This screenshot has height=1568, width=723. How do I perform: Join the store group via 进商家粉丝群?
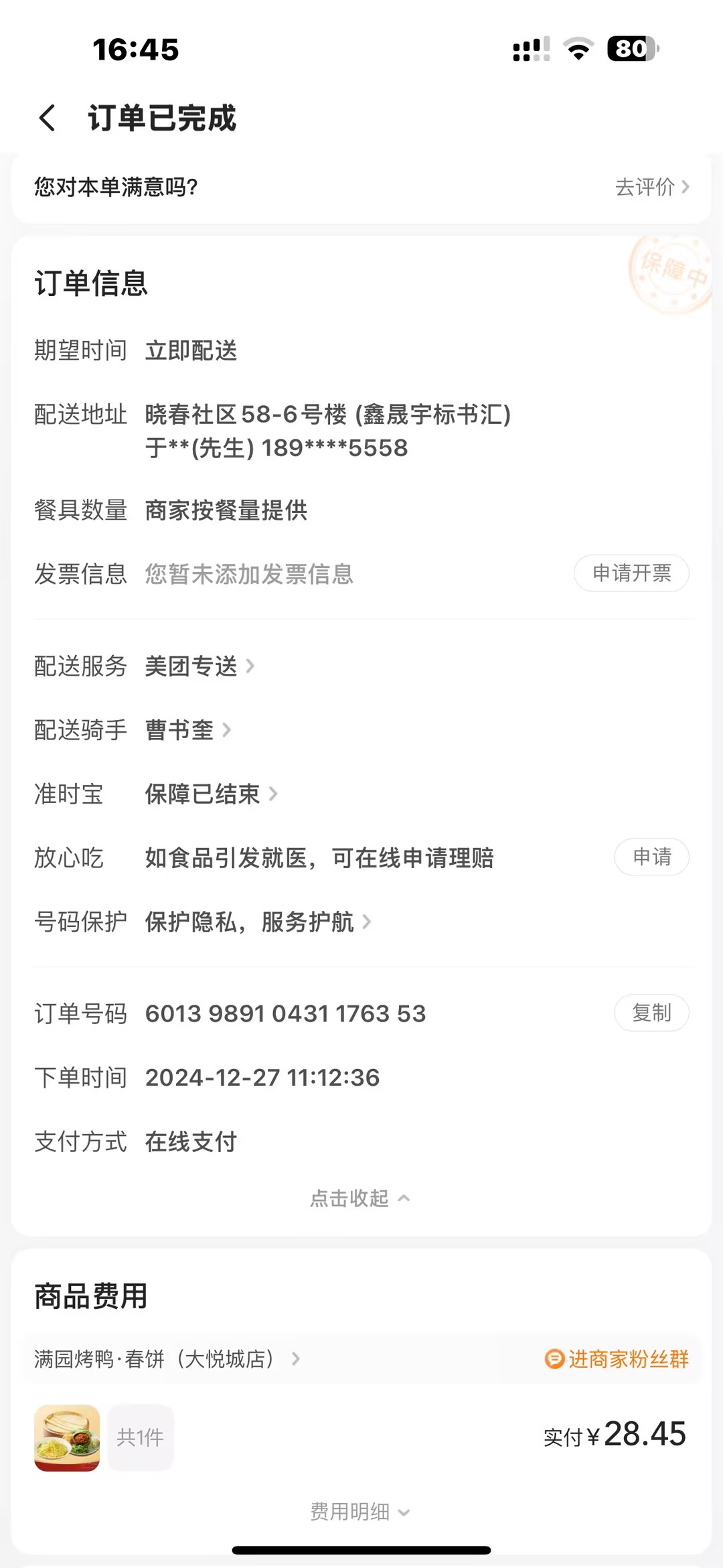(x=617, y=1359)
